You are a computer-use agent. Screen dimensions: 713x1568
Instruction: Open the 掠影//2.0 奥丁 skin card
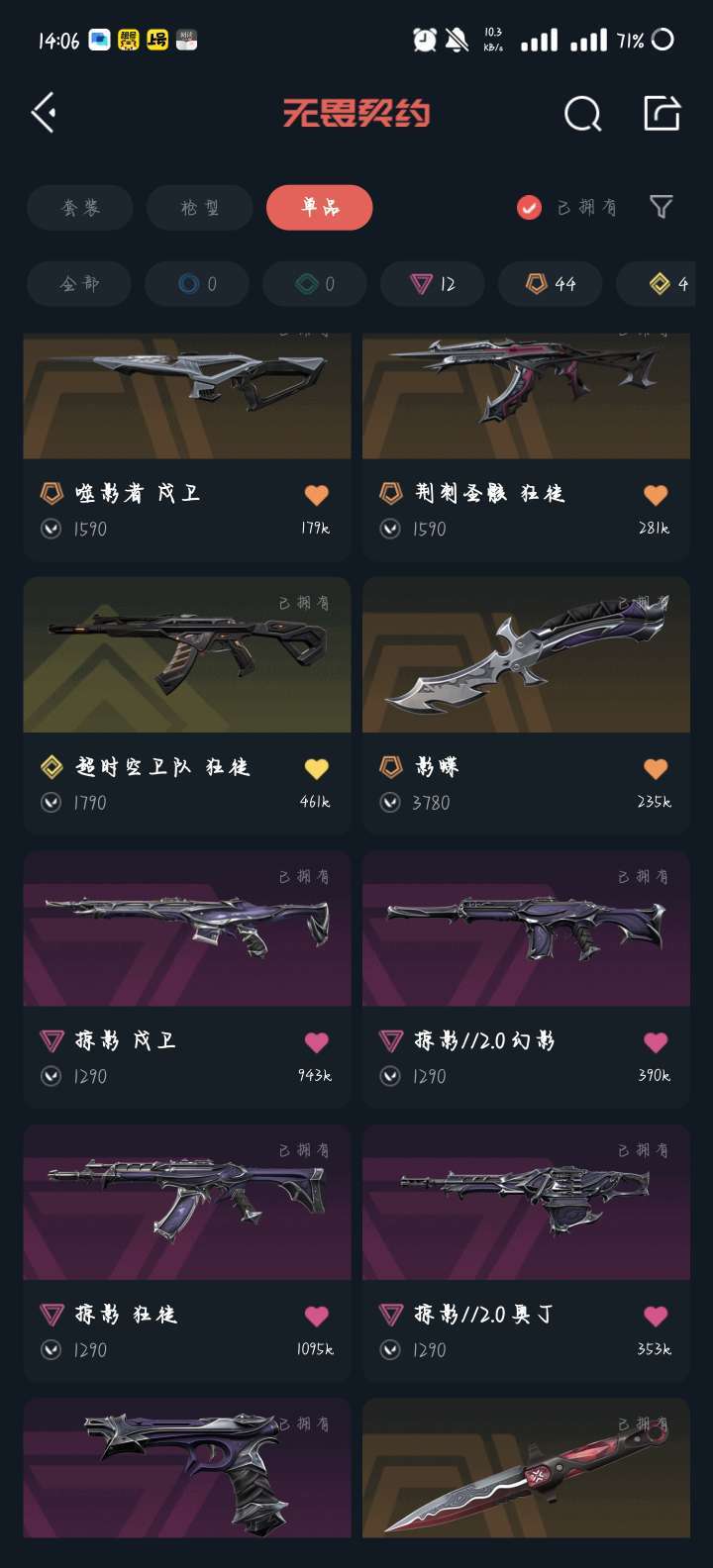tap(526, 1253)
